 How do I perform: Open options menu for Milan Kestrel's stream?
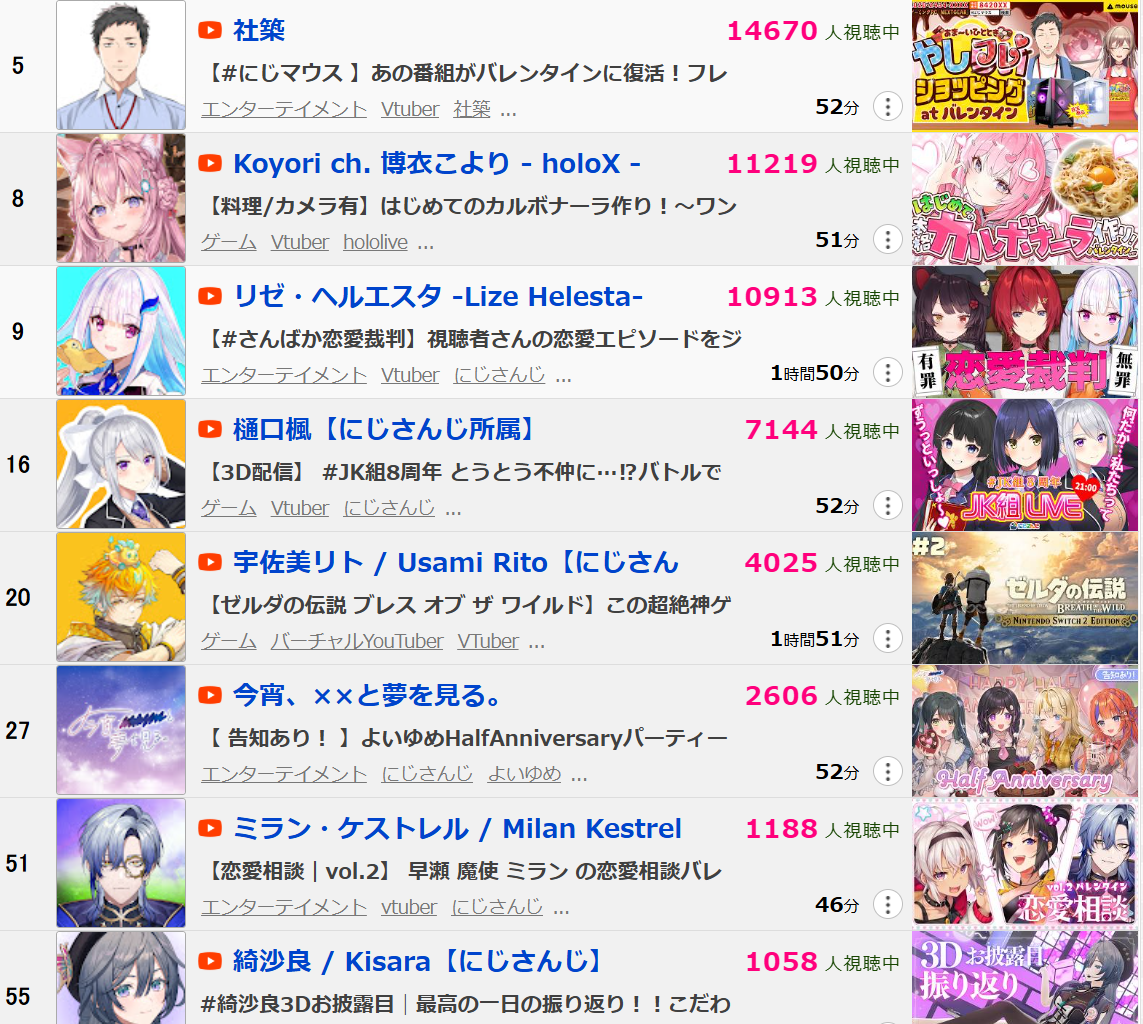click(x=888, y=904)
